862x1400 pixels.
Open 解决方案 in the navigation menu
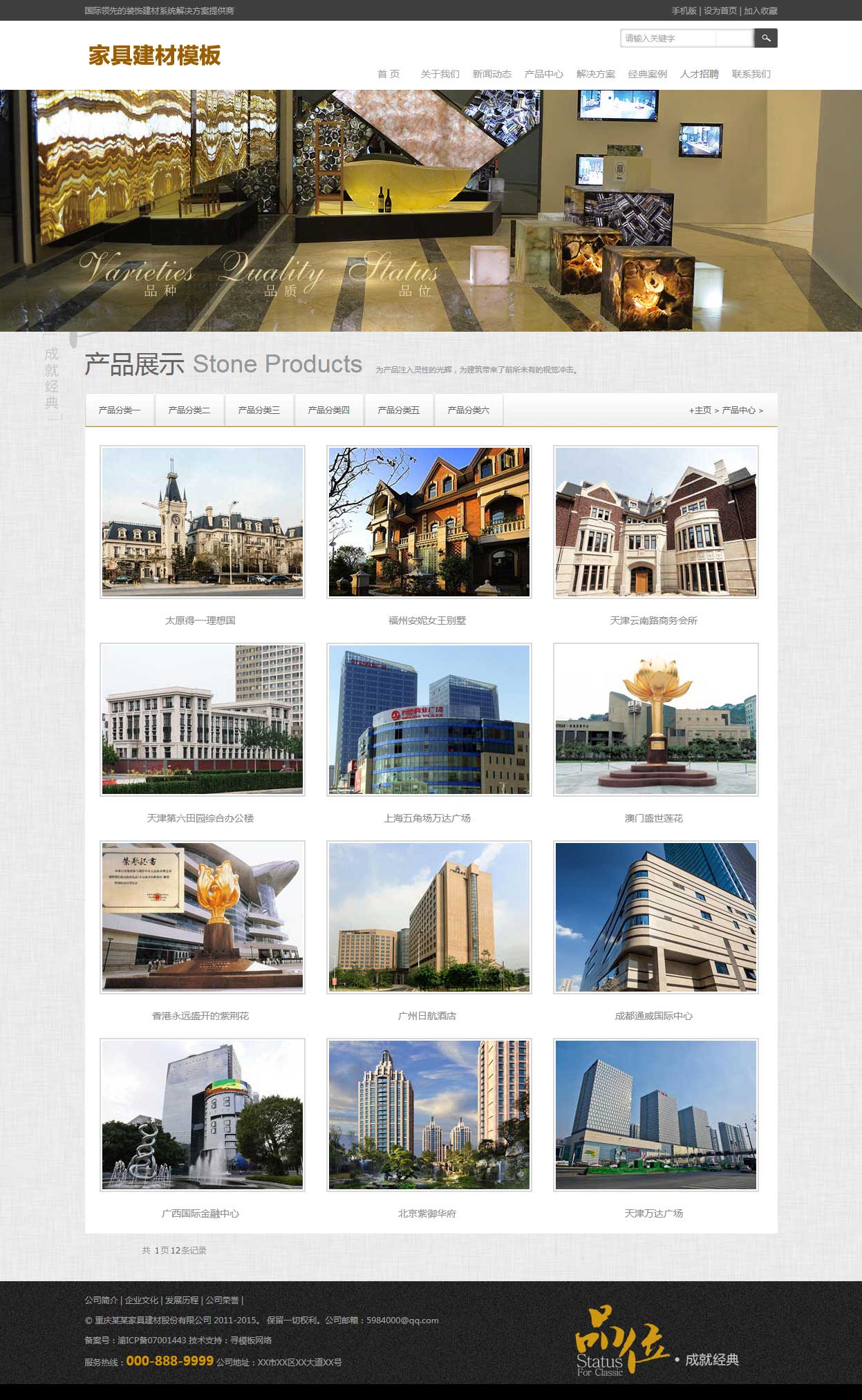(595, 74)
